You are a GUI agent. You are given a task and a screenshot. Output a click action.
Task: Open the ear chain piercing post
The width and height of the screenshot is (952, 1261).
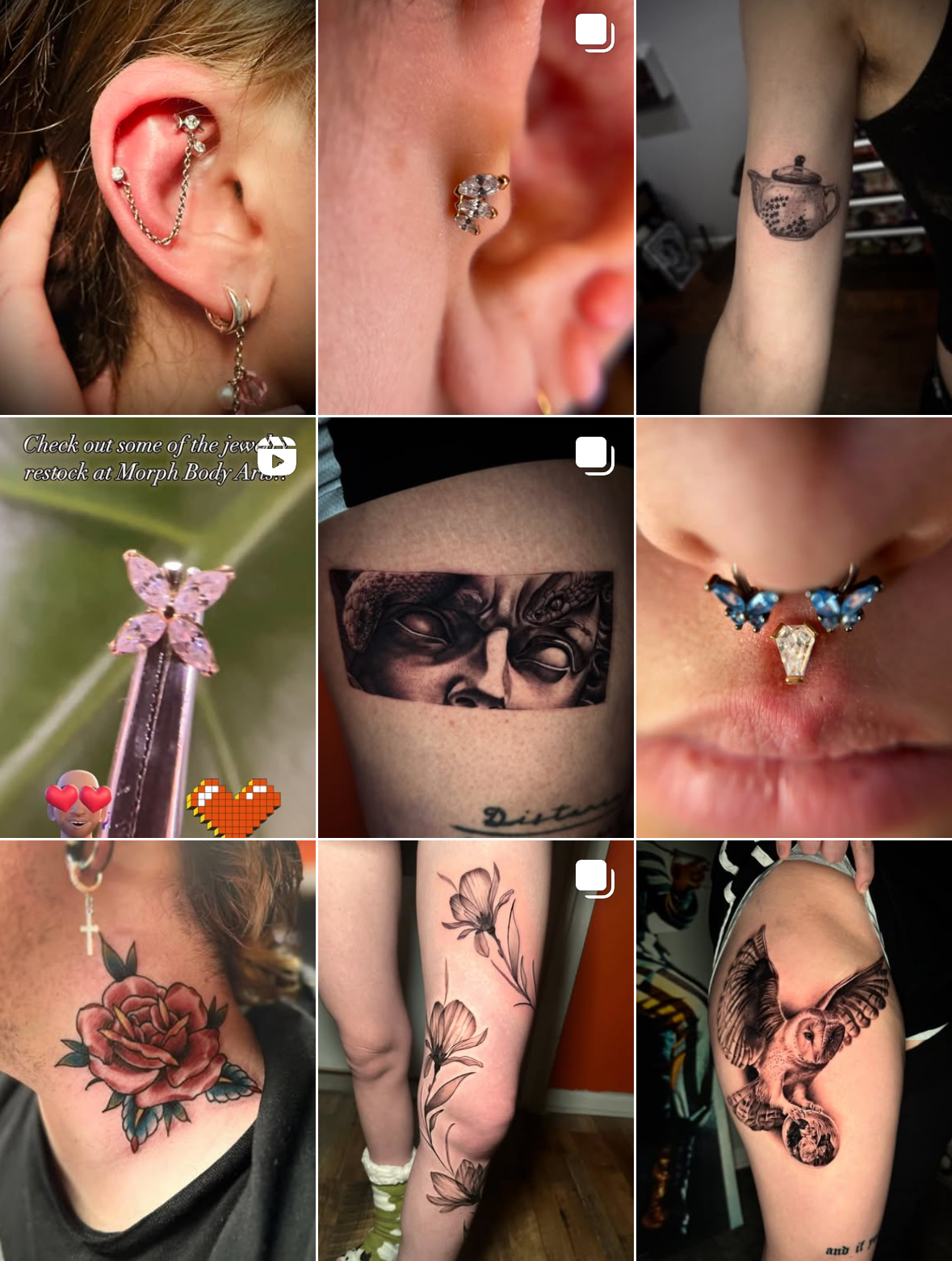point(157,207)
